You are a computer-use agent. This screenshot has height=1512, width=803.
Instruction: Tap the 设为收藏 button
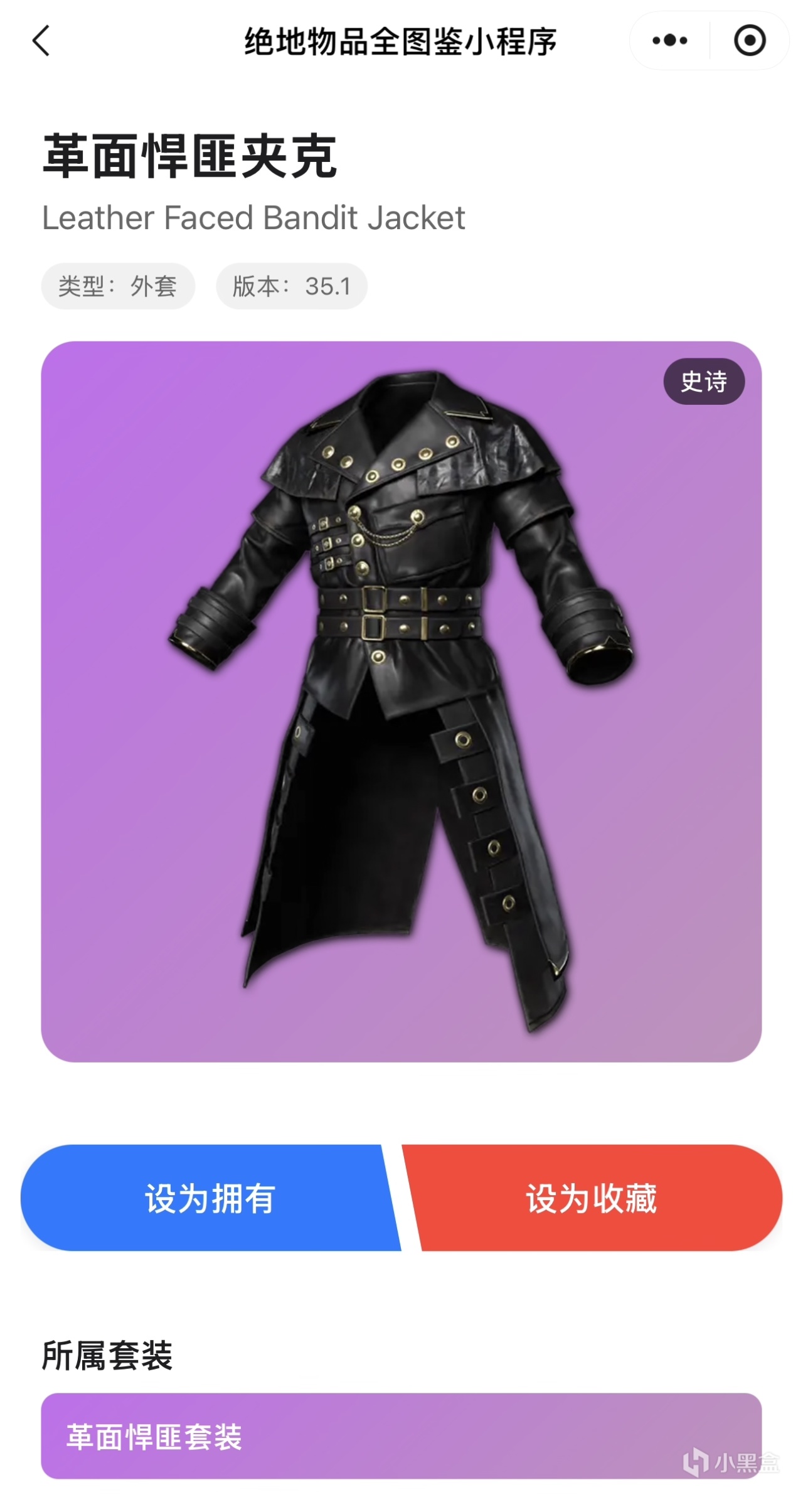592,1198
